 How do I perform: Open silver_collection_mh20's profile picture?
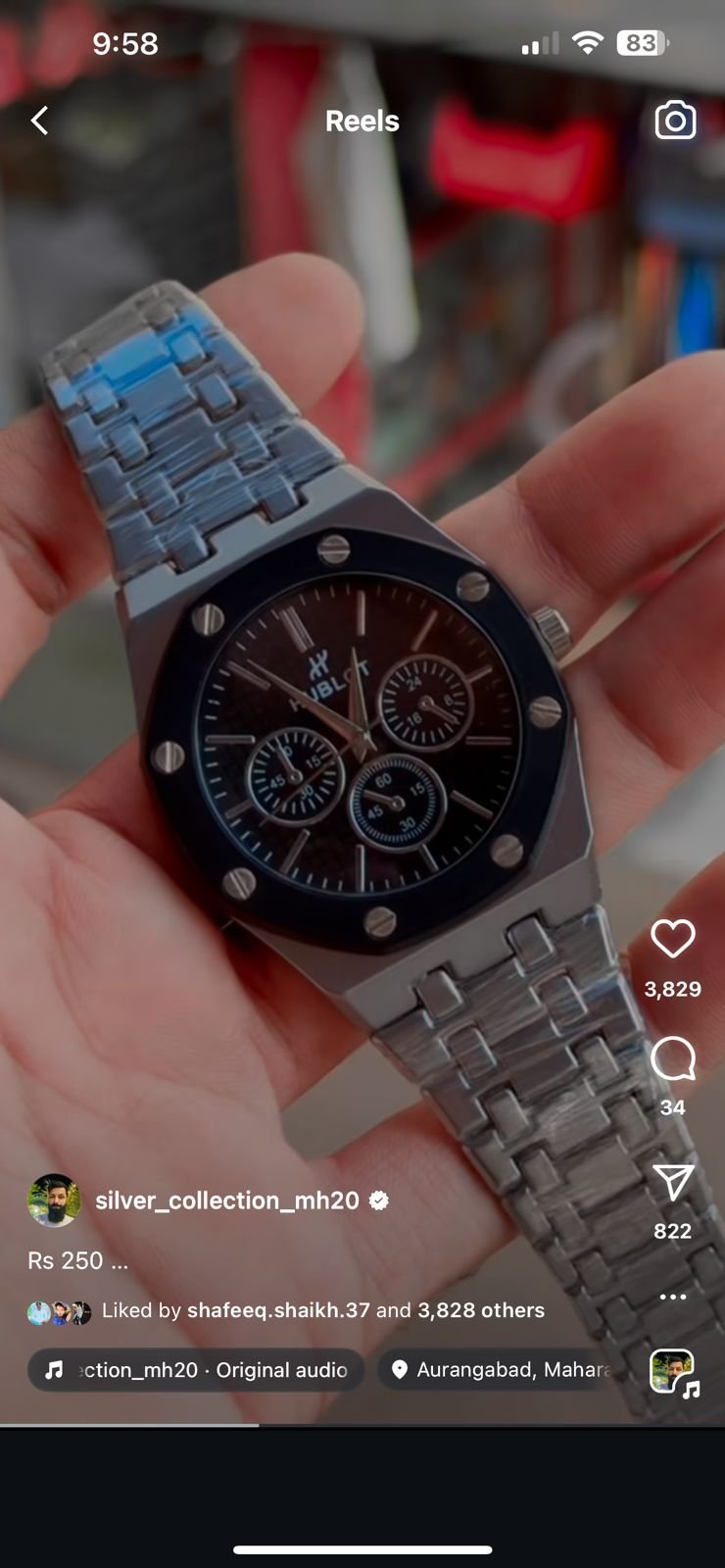coord(54,1200)
